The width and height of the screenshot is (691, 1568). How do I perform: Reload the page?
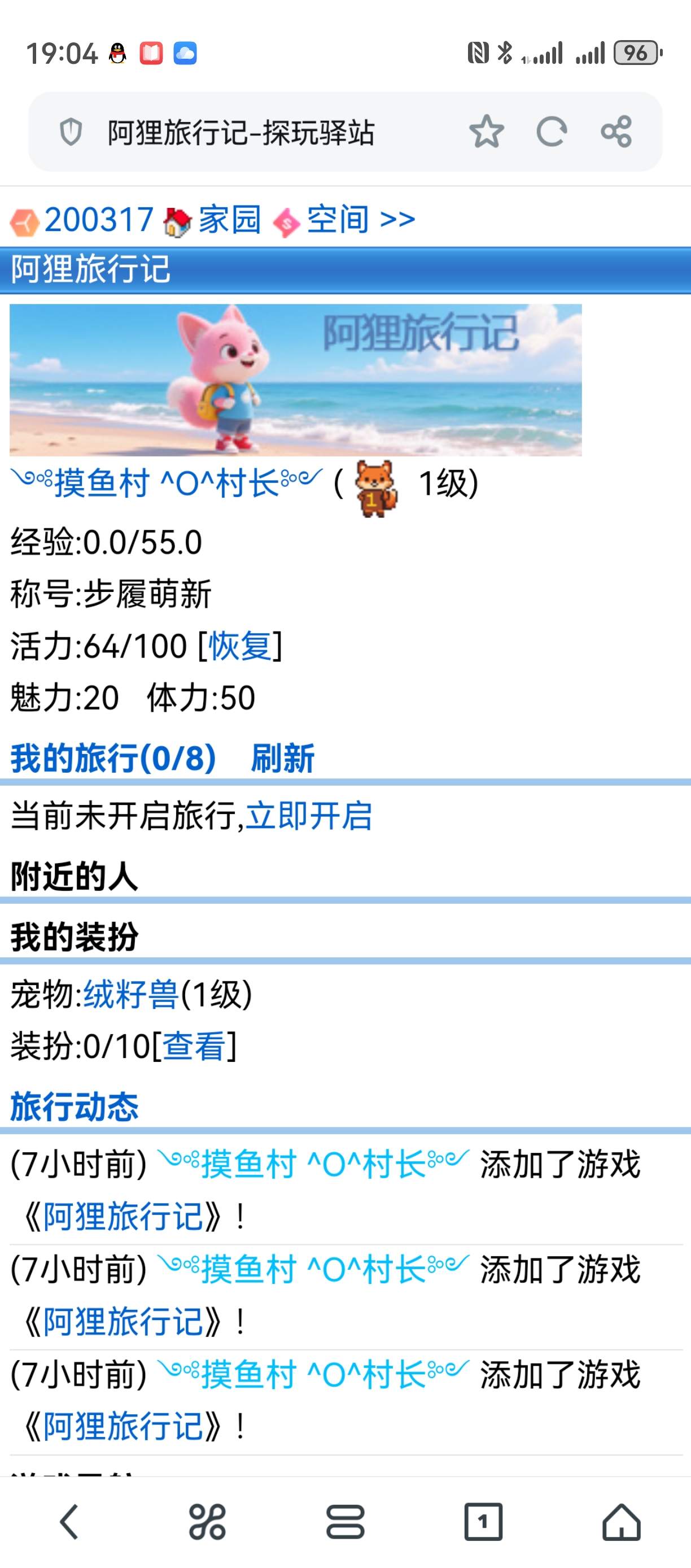coord(551,132)
